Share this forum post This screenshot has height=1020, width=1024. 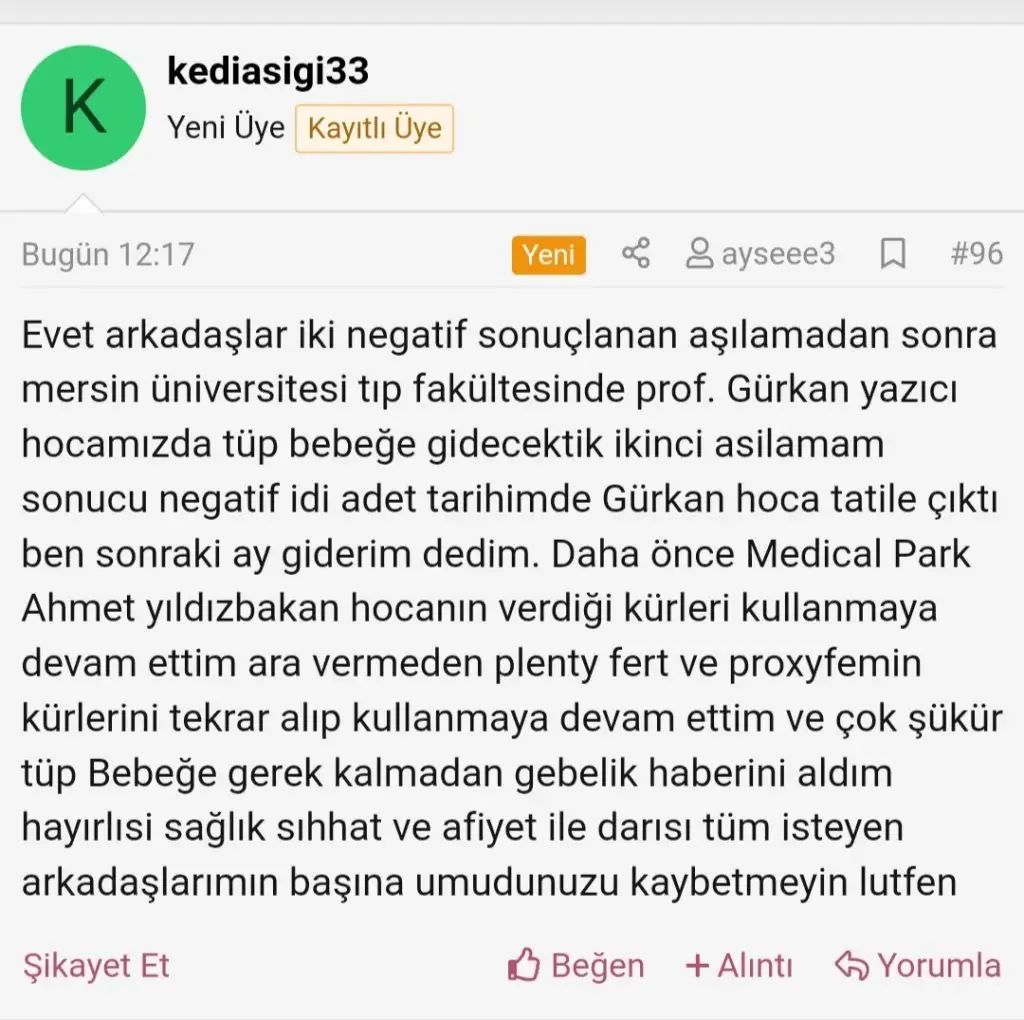[636, 254]
